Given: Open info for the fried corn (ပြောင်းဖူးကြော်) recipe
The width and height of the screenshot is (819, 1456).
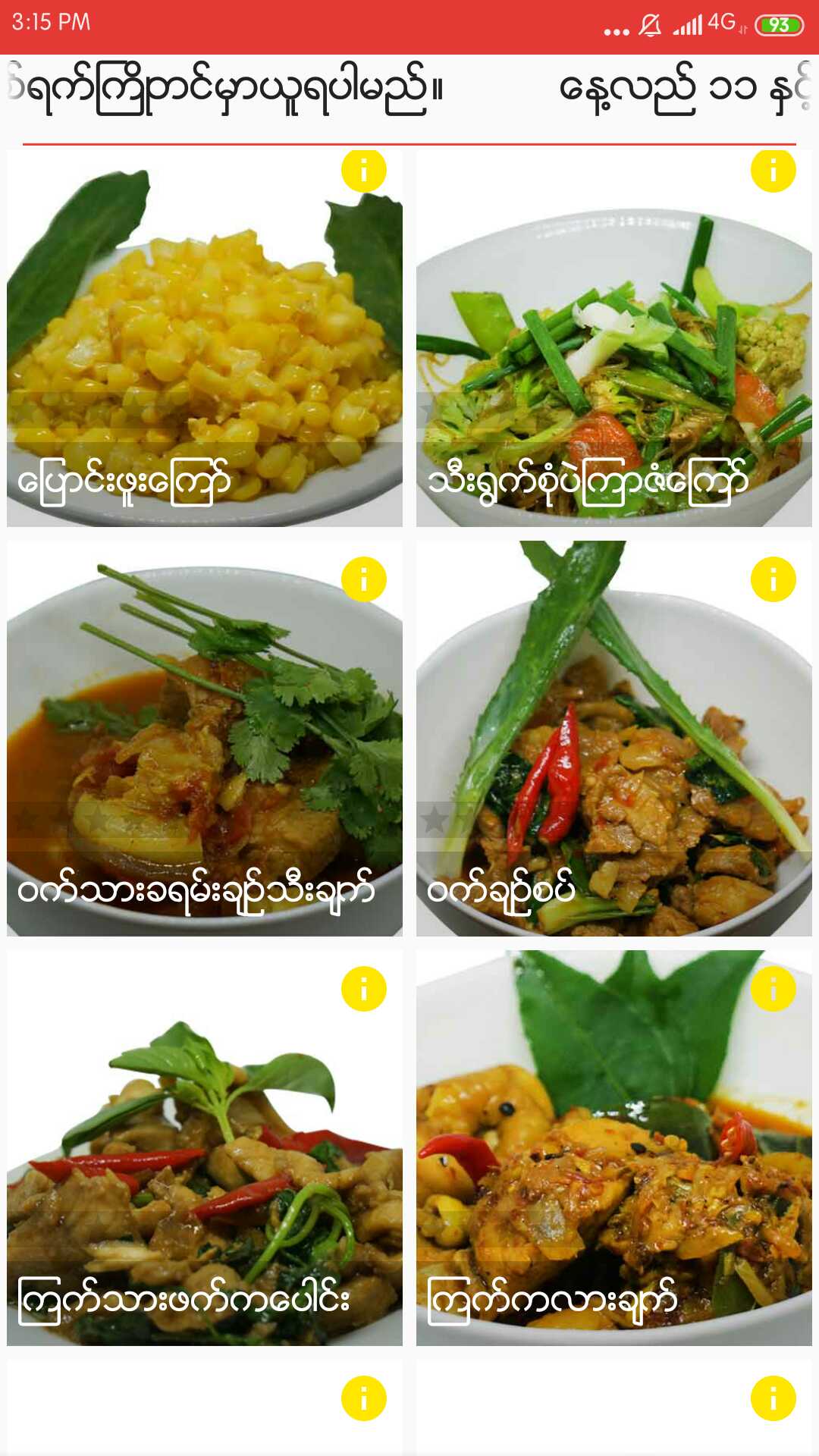Looking at the screenshot, I should click(x=362, y=168).
